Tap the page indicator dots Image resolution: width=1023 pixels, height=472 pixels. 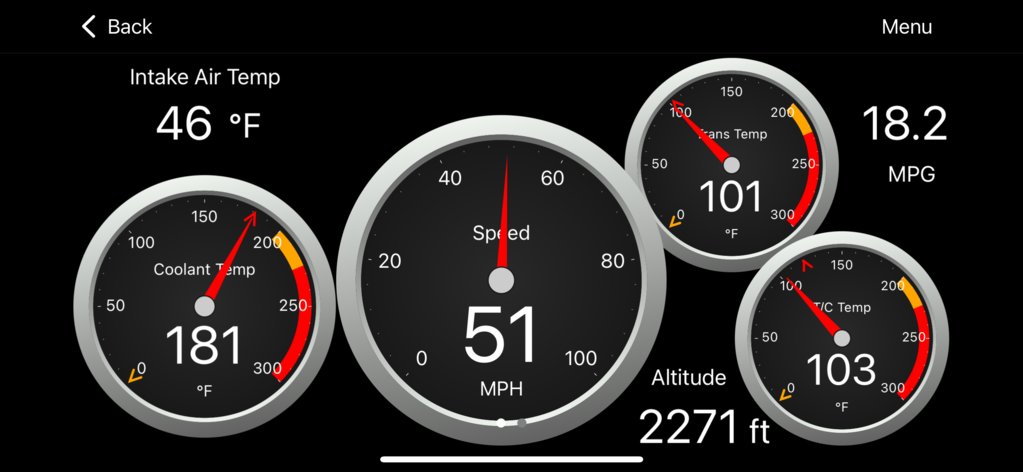pyautogui.click(x=511, y=422)
